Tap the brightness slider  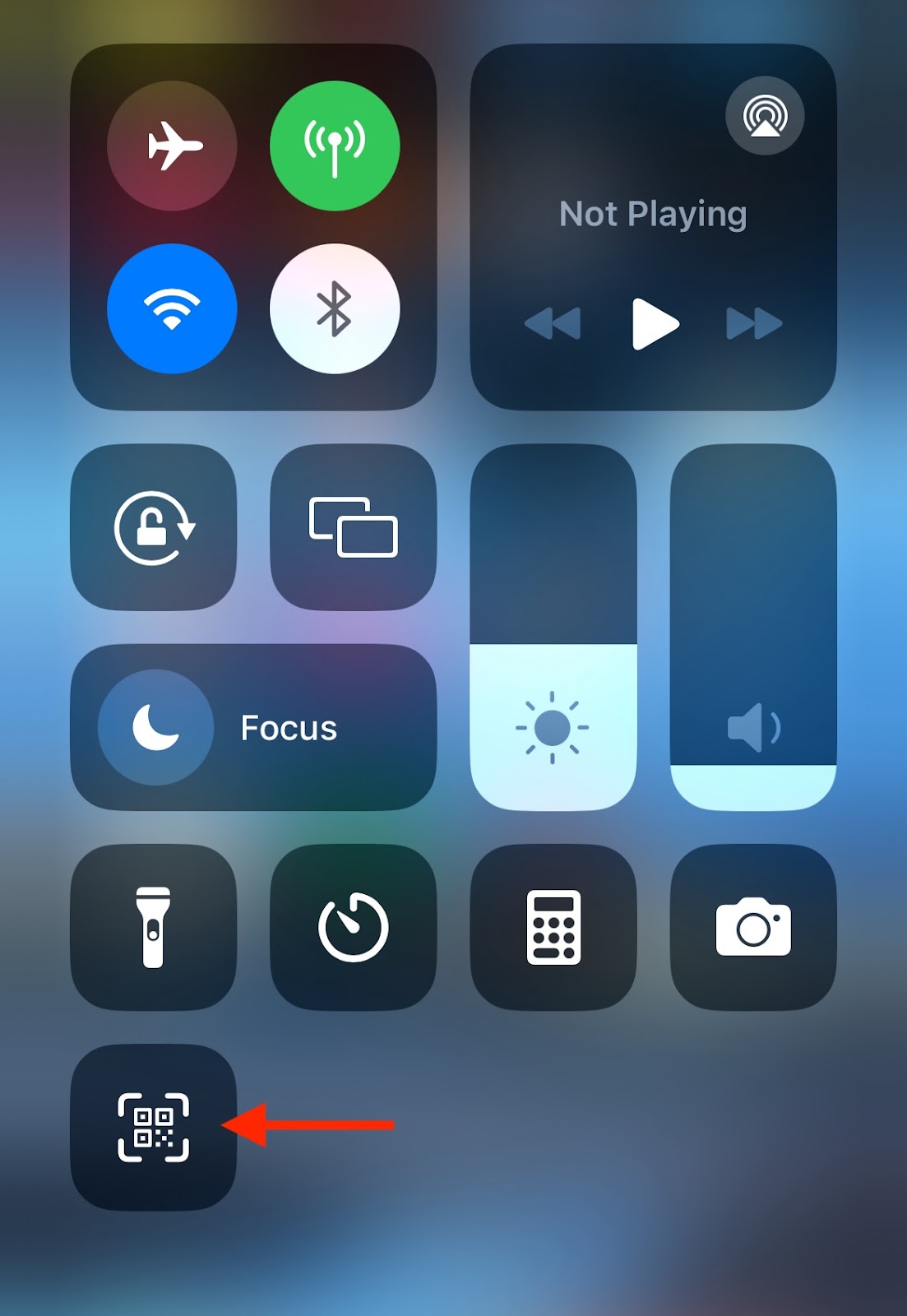point(553,628)
